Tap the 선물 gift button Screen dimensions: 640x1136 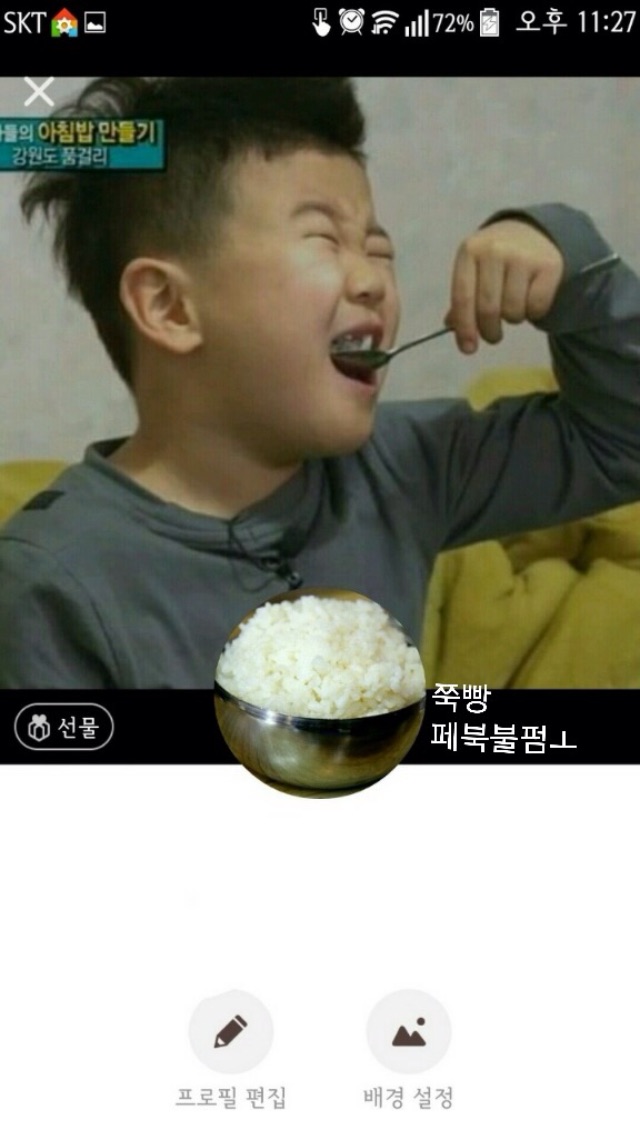(x=64, y=728)
